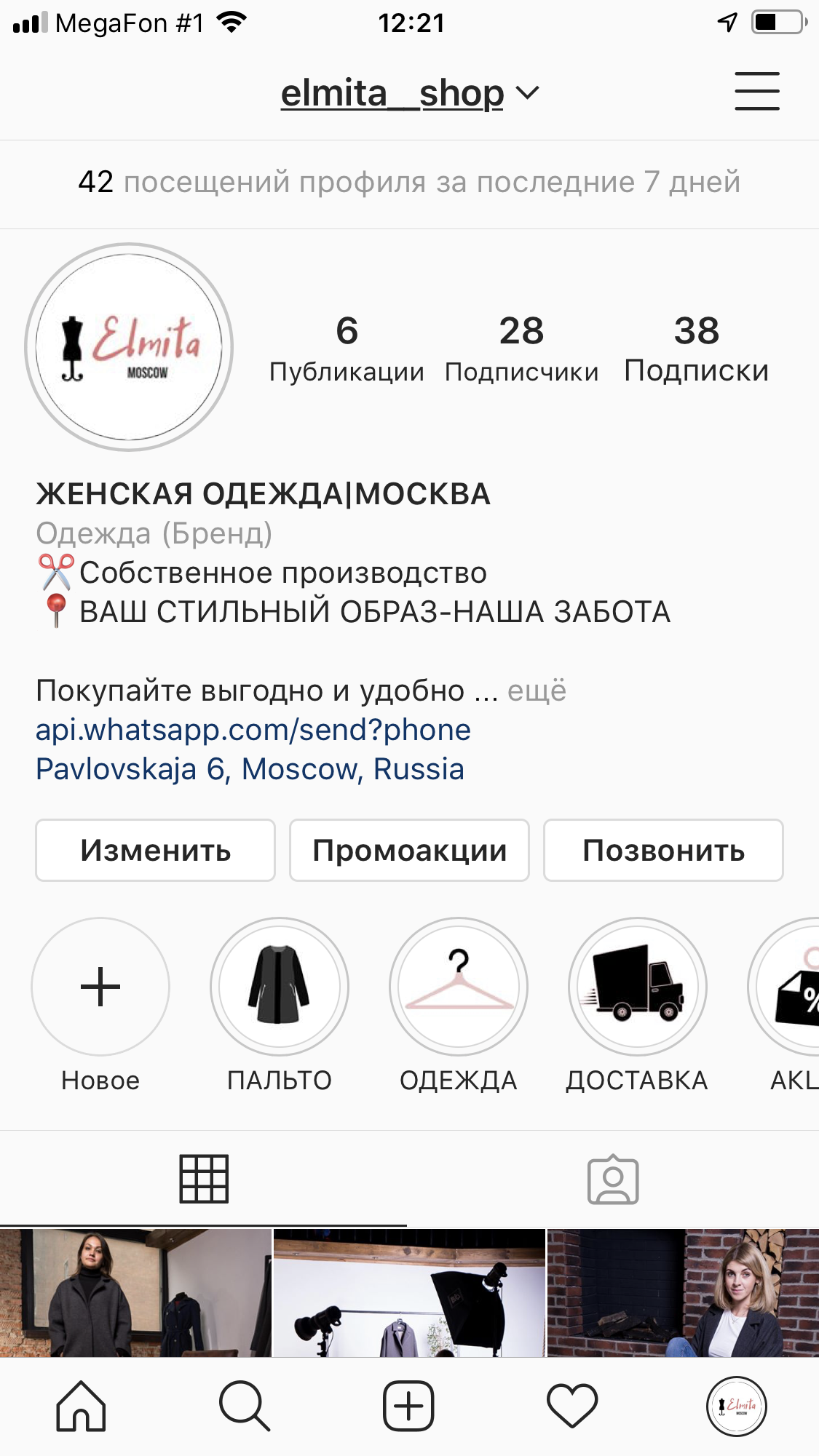Add a new highlight with Новое
The width and height of the screenshot is (819, 1456).
pyautogui.click(x=100, y=987)
